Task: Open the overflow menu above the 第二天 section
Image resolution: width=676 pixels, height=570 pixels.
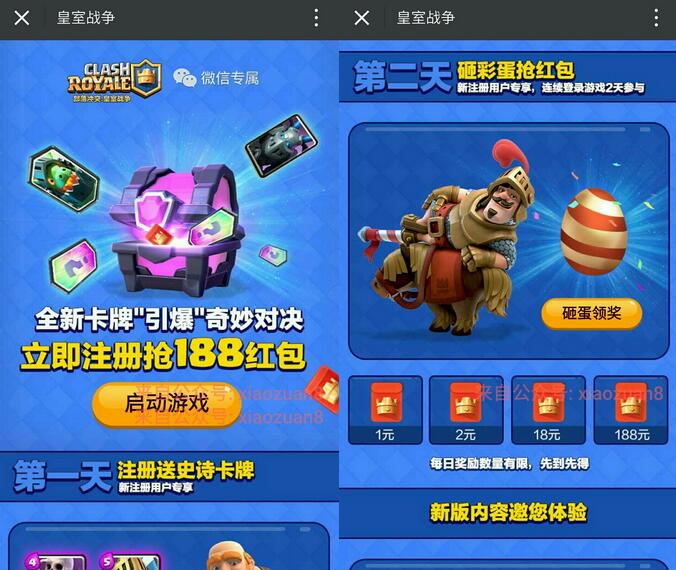Action: coord(656,18)
